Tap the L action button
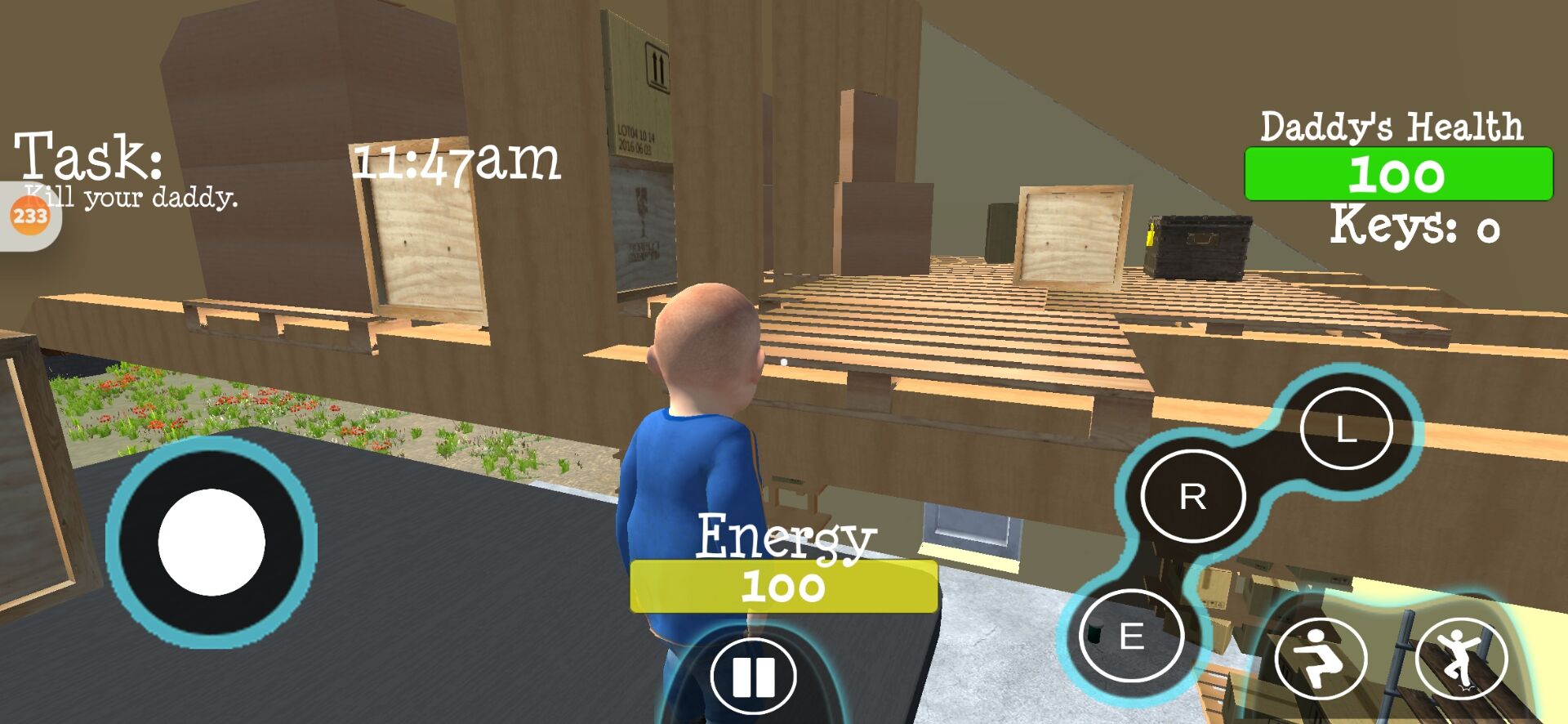The height and width of the screenshot is (724, 1568). 1345,429
